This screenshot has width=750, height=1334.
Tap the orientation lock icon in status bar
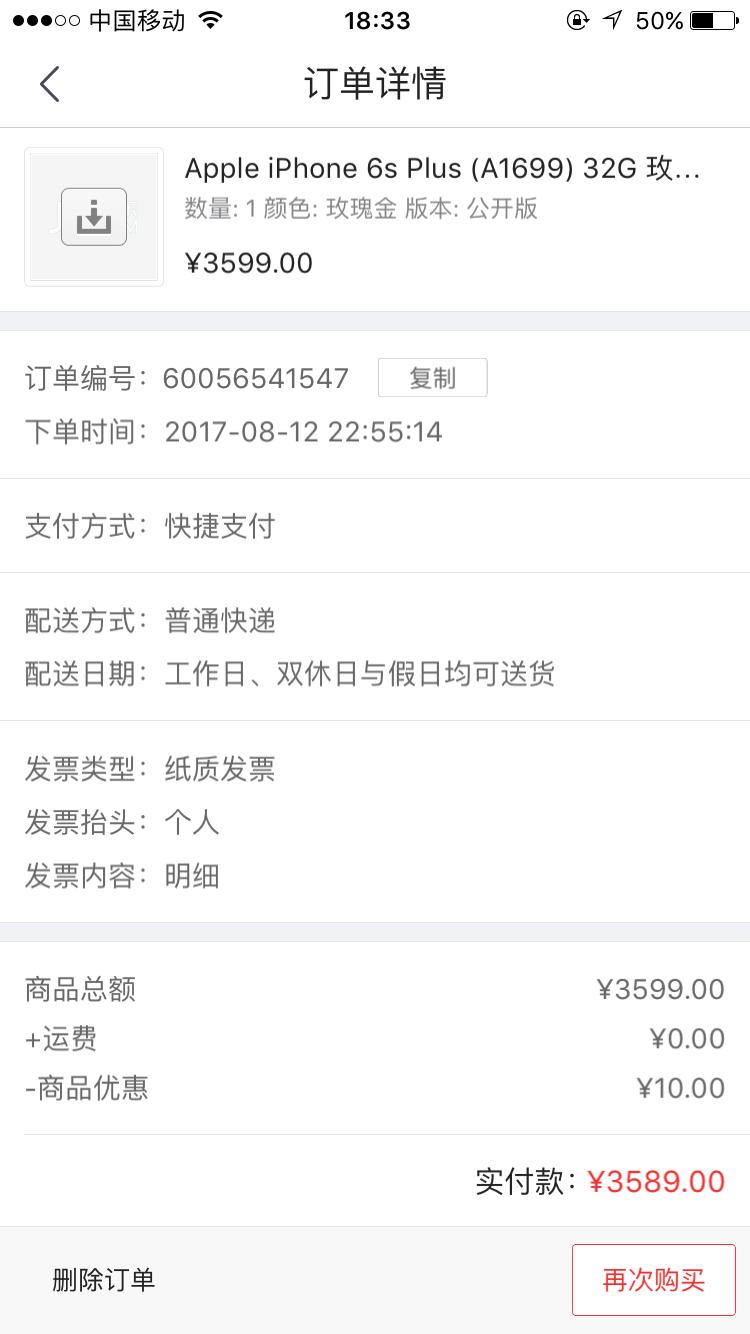tap(578, 18)
